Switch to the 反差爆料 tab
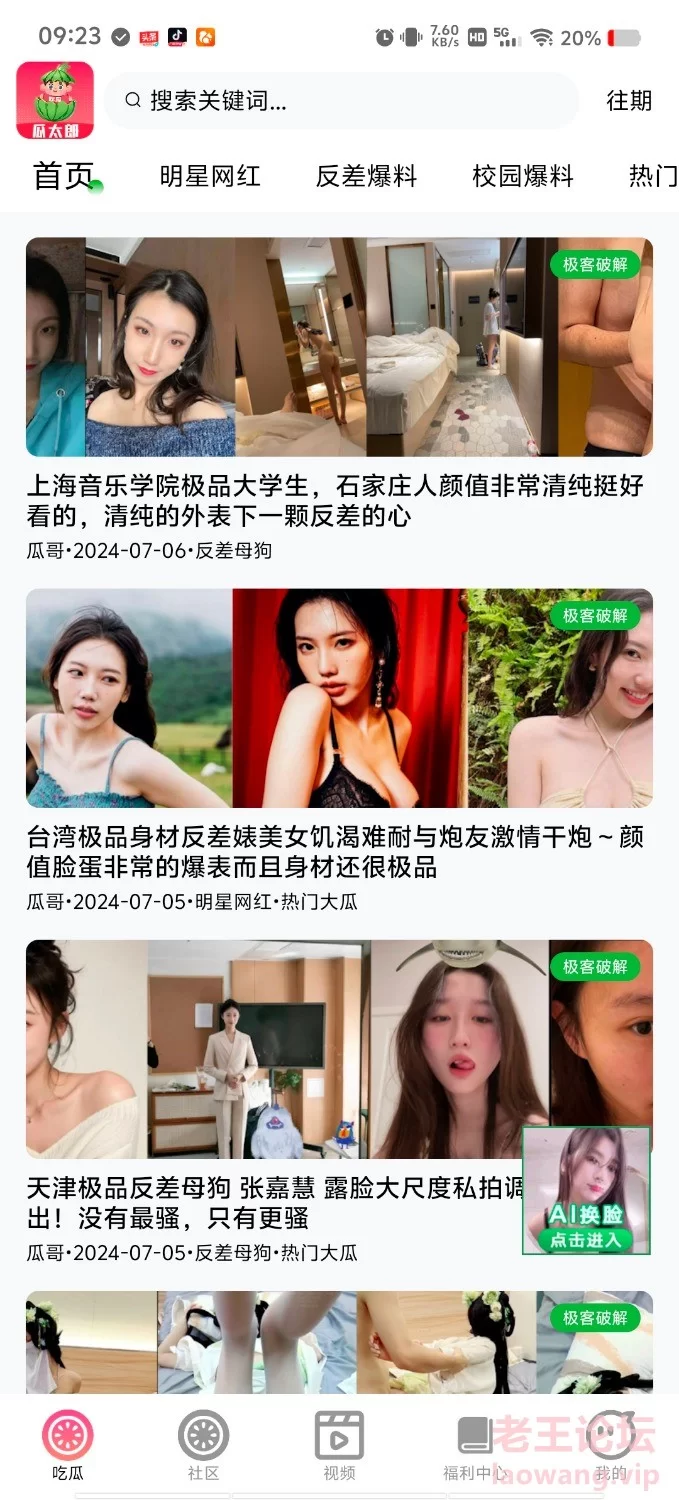The image size is (679, 1500). pos(366,177)
